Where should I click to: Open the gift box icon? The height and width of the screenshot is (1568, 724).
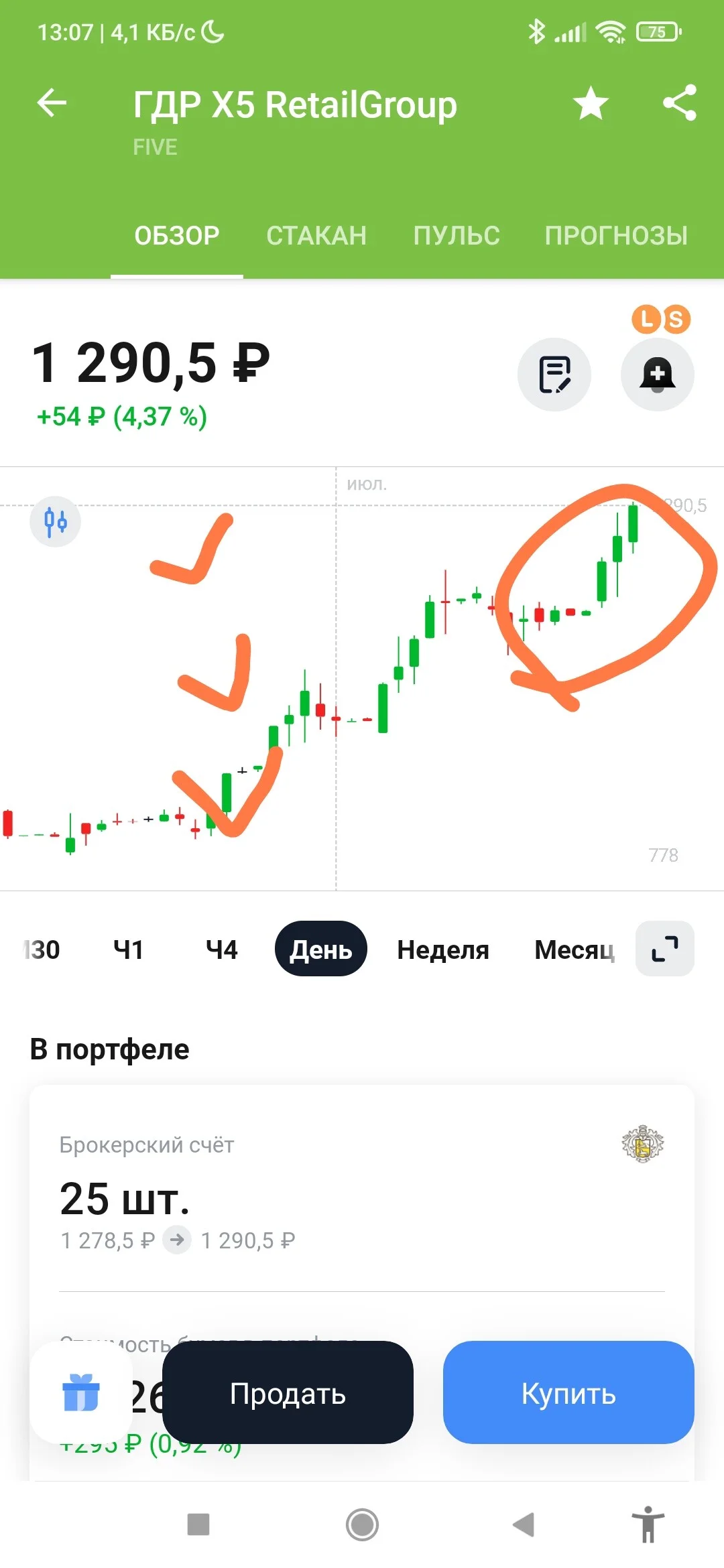click(81, 1392)
